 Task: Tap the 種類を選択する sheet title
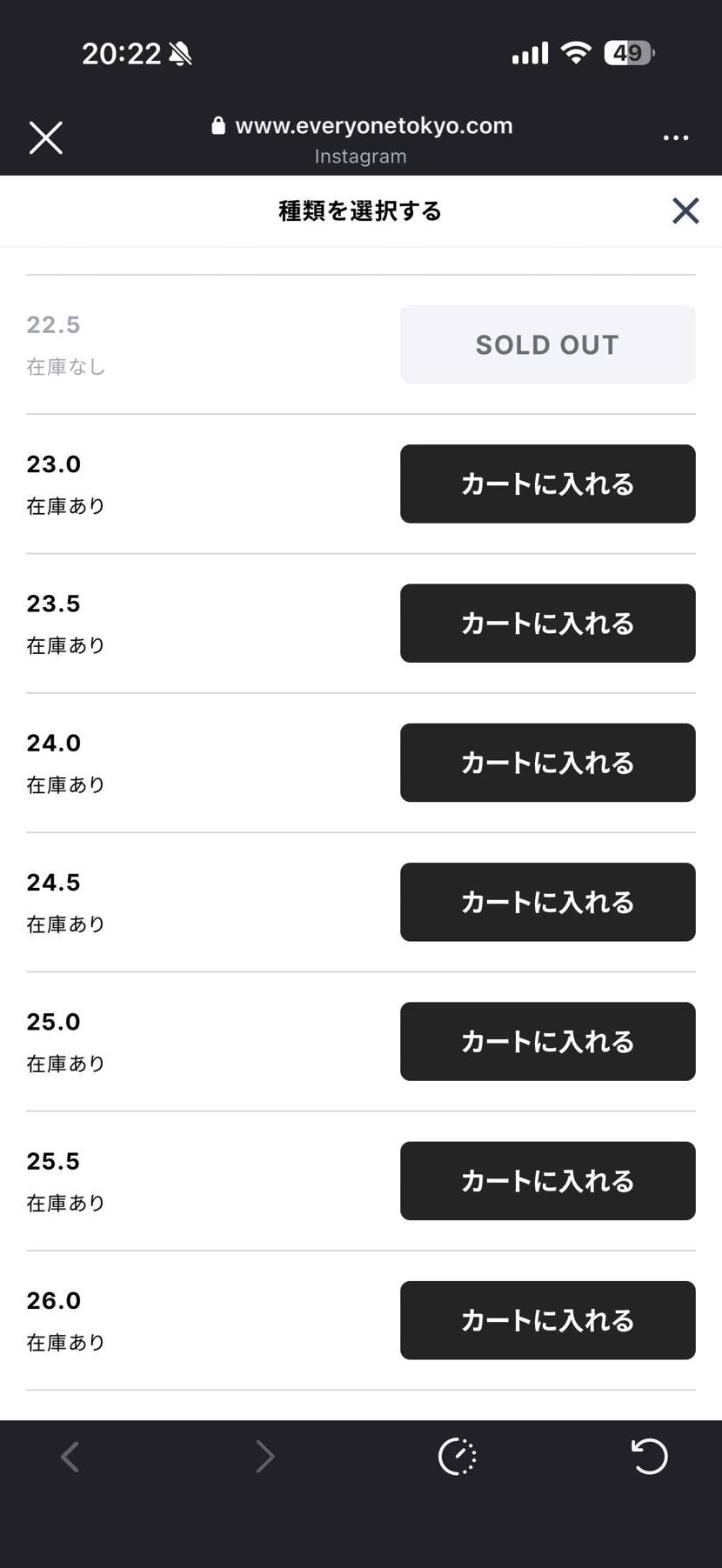(x=359, y=210)
